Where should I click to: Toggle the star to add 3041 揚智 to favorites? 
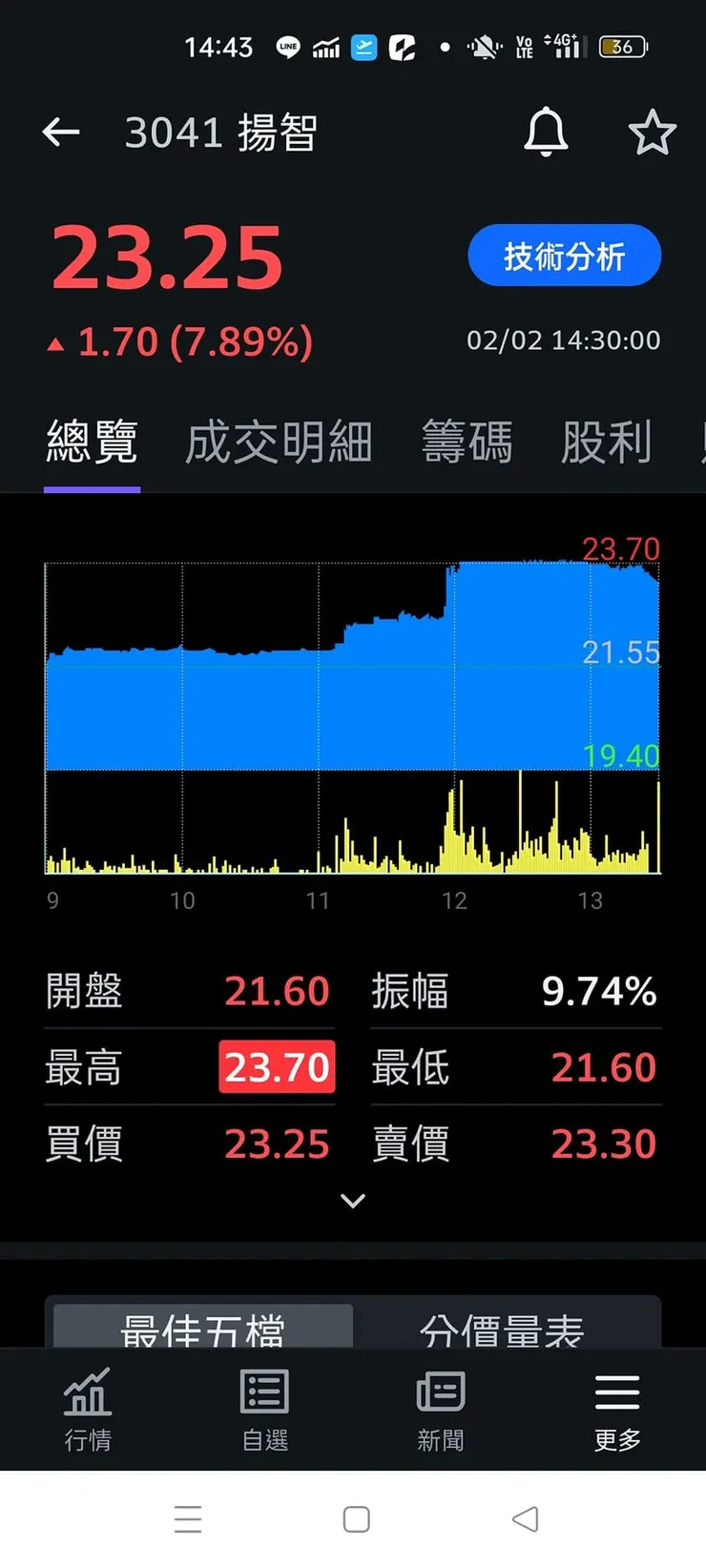coord(654,133)
